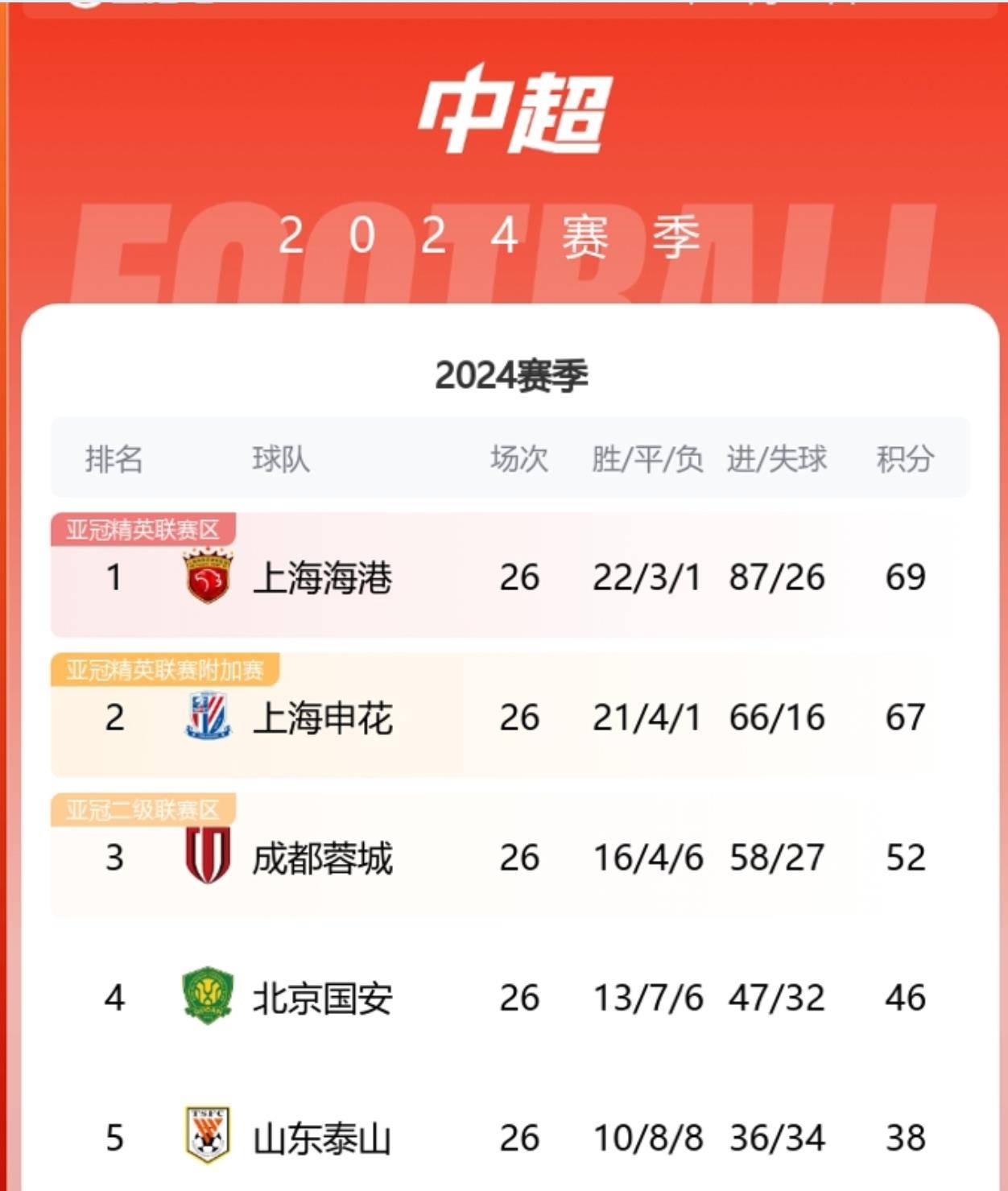Open the 积分 points column header
Image resolution: width=1008 pixels, height=1191 pixels.
pyautogui.click(x=905, y=460)
